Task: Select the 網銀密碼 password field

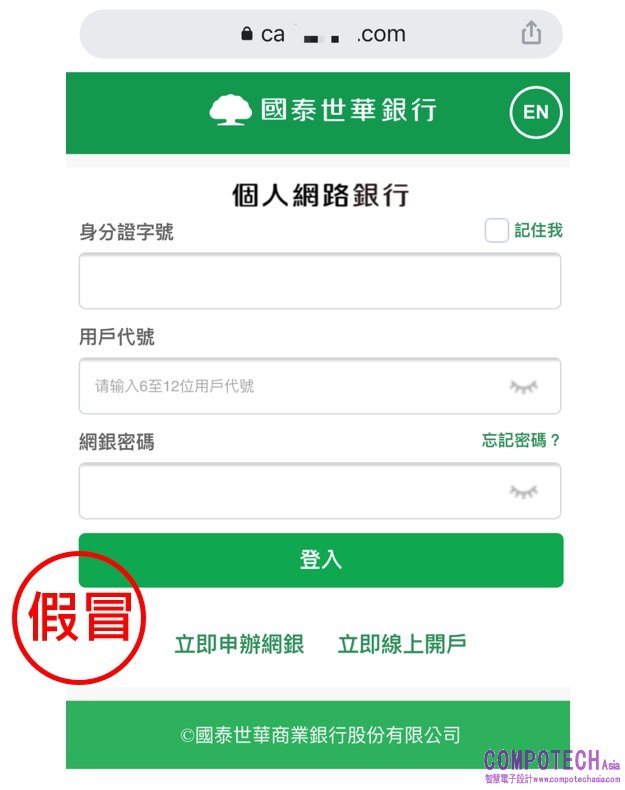Action: pos(290,491)
